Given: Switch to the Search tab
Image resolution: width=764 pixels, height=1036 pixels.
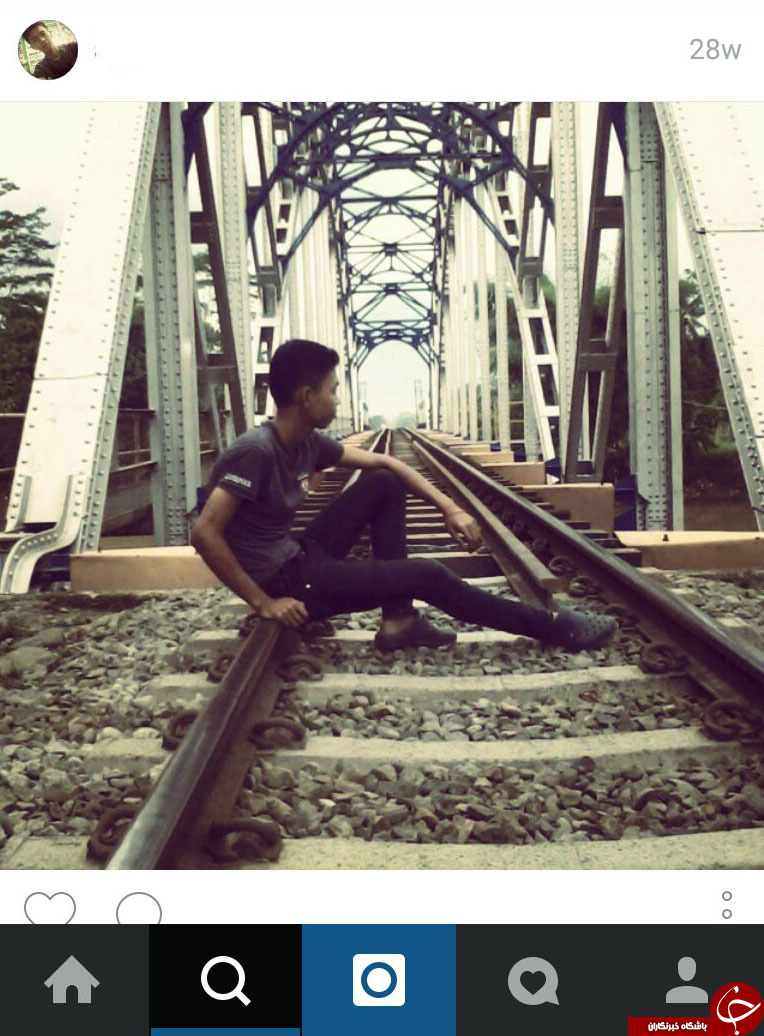Looking at the screenshot, I should click(x=225, y=980).
